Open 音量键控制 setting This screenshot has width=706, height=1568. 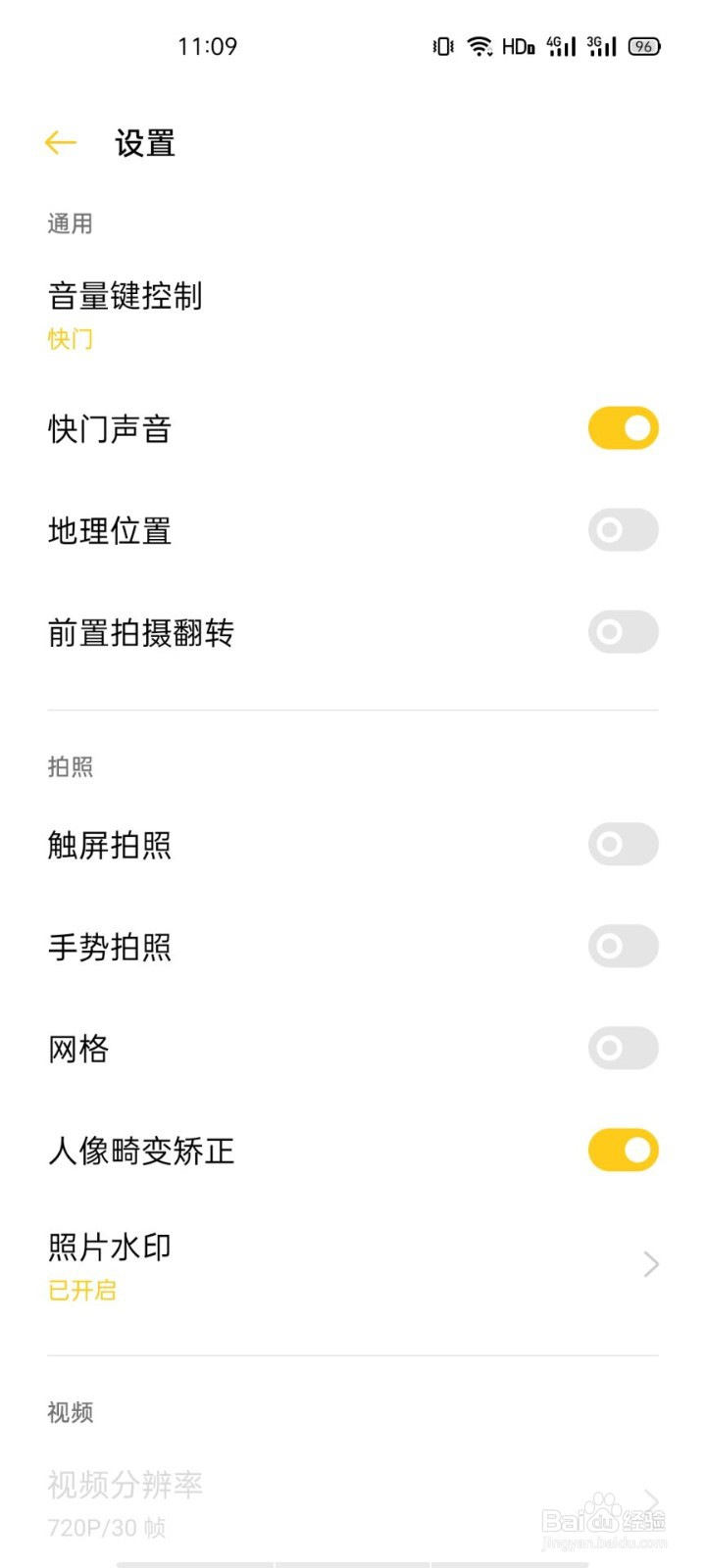point(126,312)
